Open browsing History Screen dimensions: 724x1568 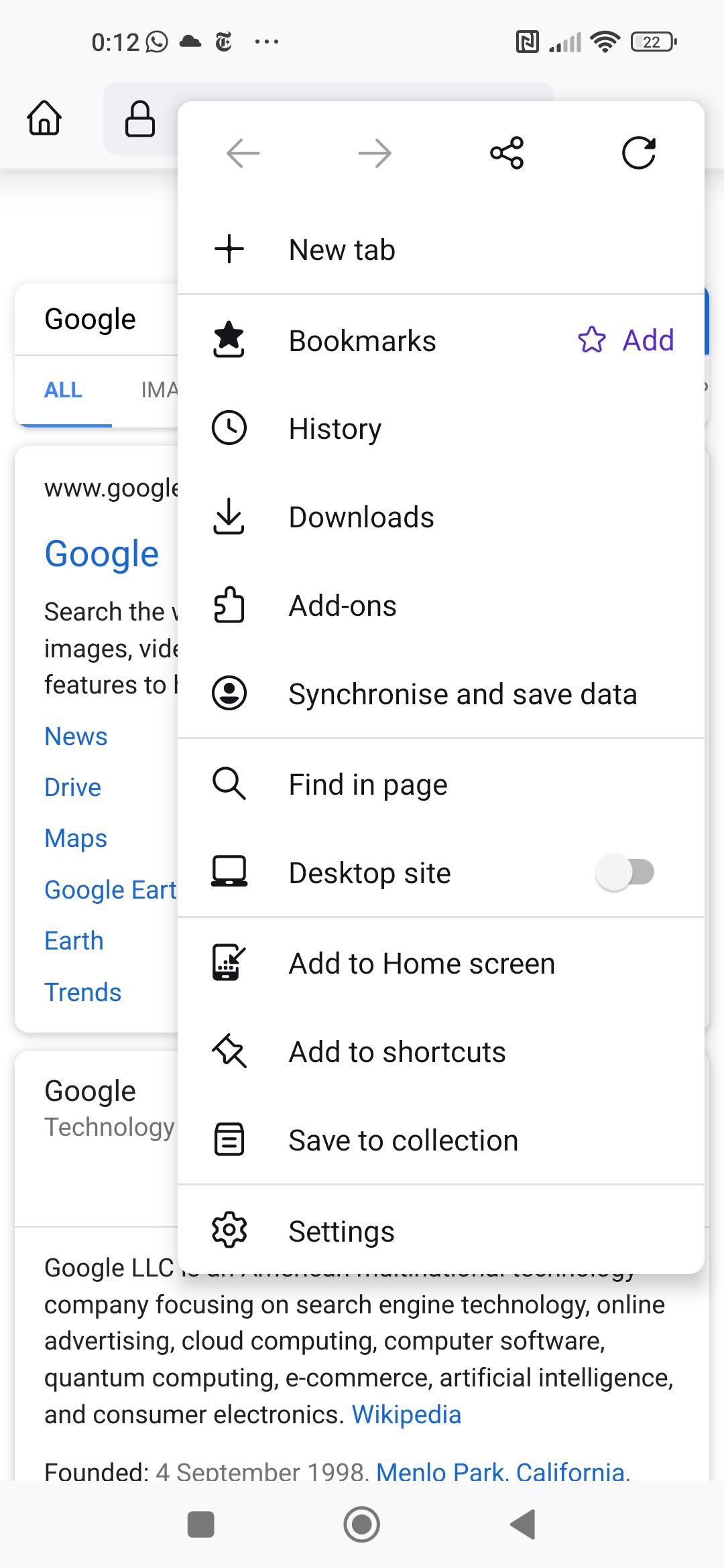(335, 428)
